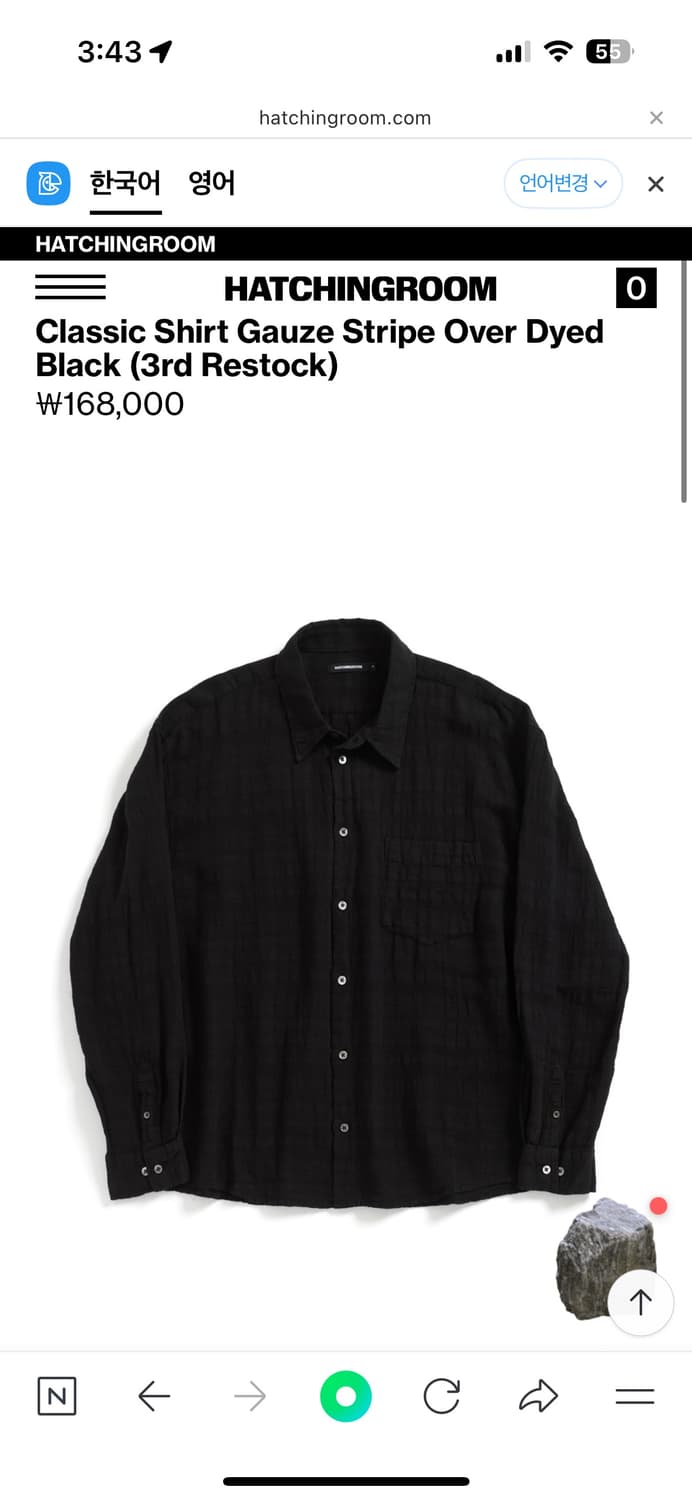Share this product page
692x1500 pixels.
click(538, 1396)
